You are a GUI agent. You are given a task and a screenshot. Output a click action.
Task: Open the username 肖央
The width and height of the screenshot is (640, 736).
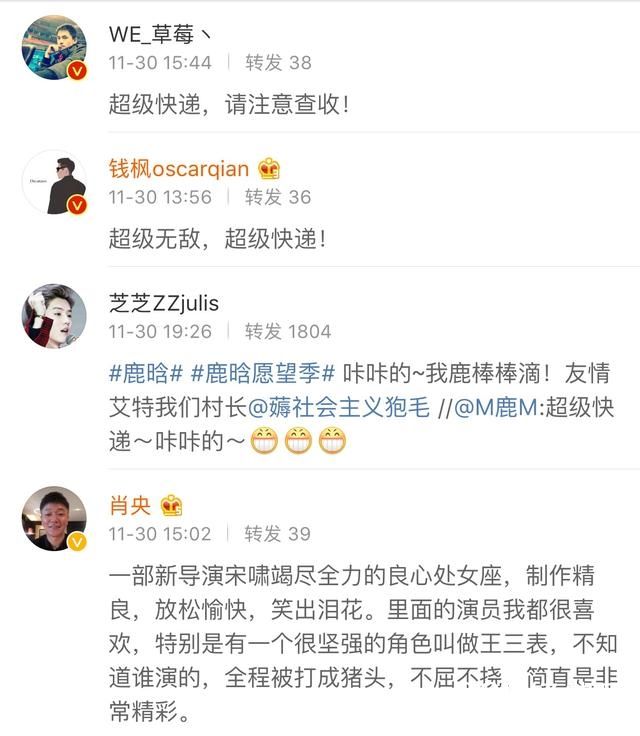130,505
